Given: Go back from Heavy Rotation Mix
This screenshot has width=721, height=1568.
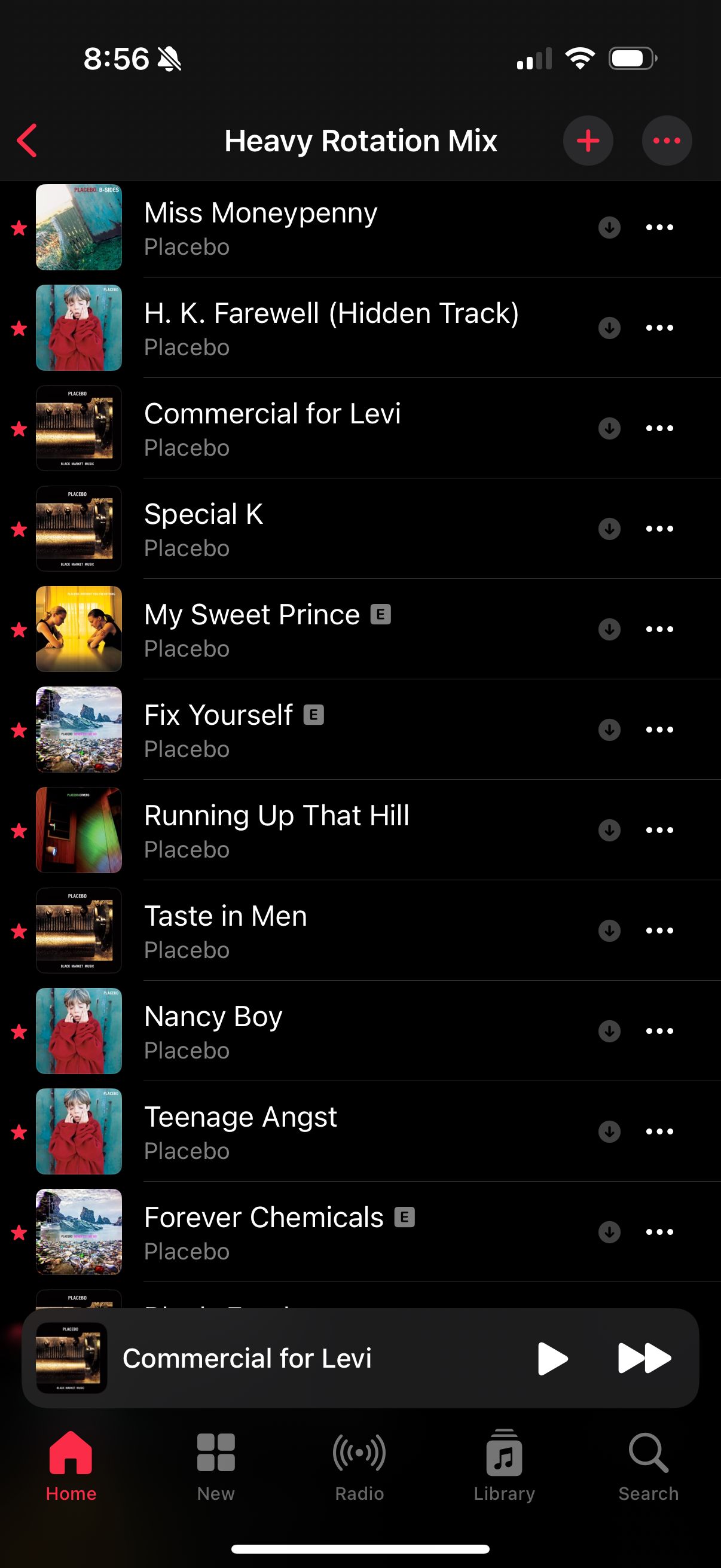Looking at the screenshot, I should 28,141.
